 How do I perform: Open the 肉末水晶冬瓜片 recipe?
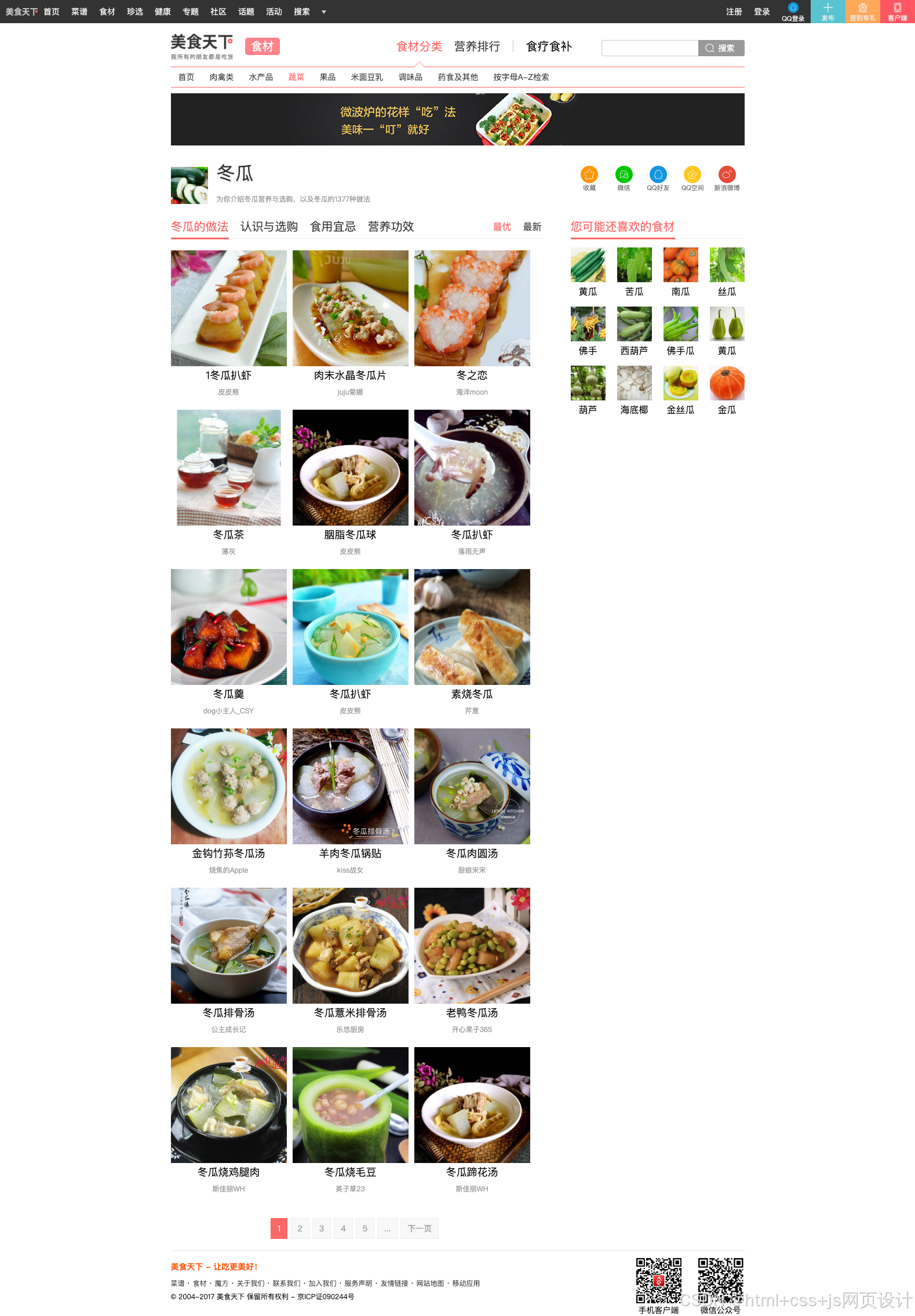(x=350, y=308)
